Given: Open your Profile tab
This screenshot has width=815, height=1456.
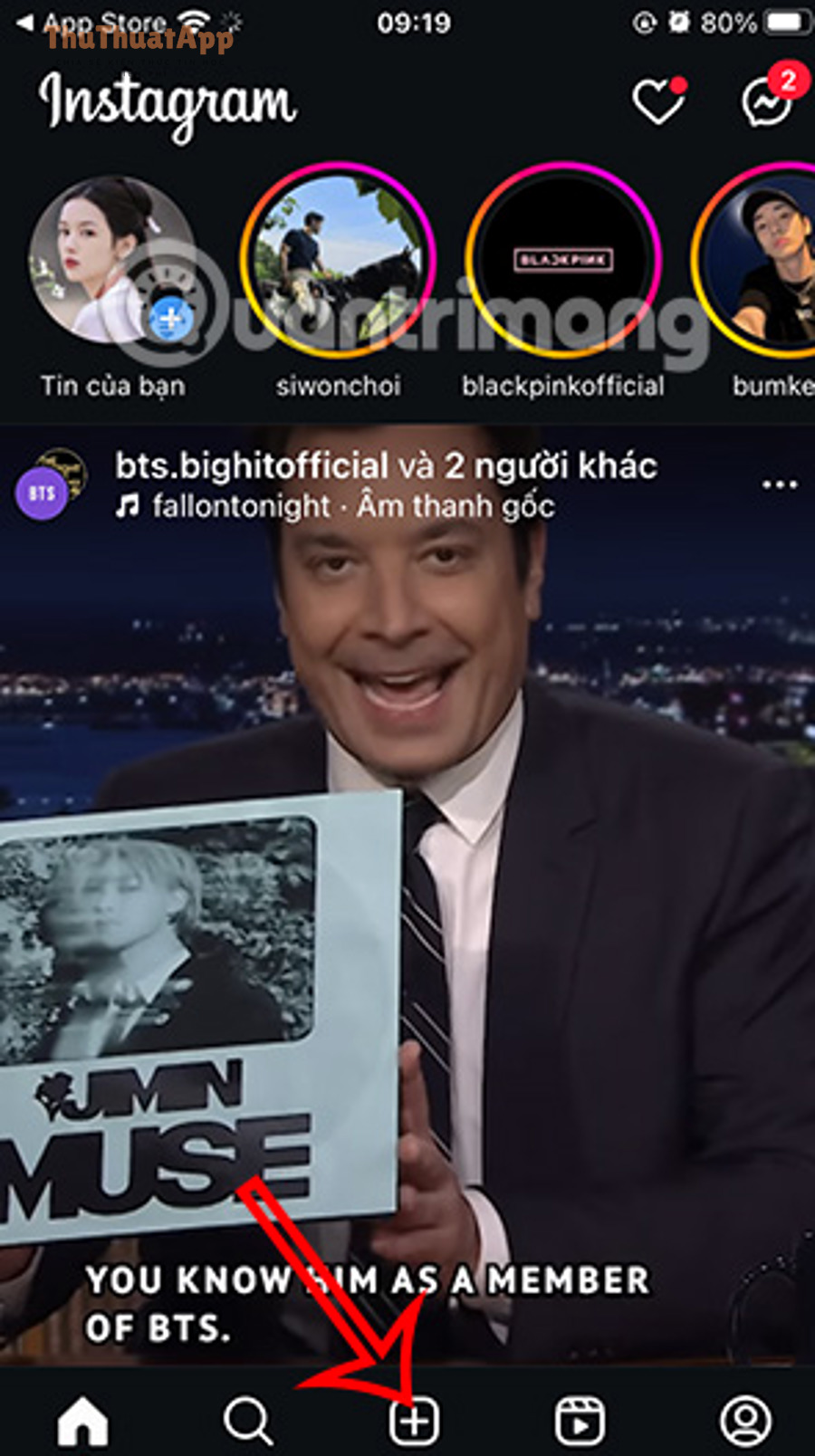Looking at the screenshot, I should pyautogui.click(x=745, y=1421).
